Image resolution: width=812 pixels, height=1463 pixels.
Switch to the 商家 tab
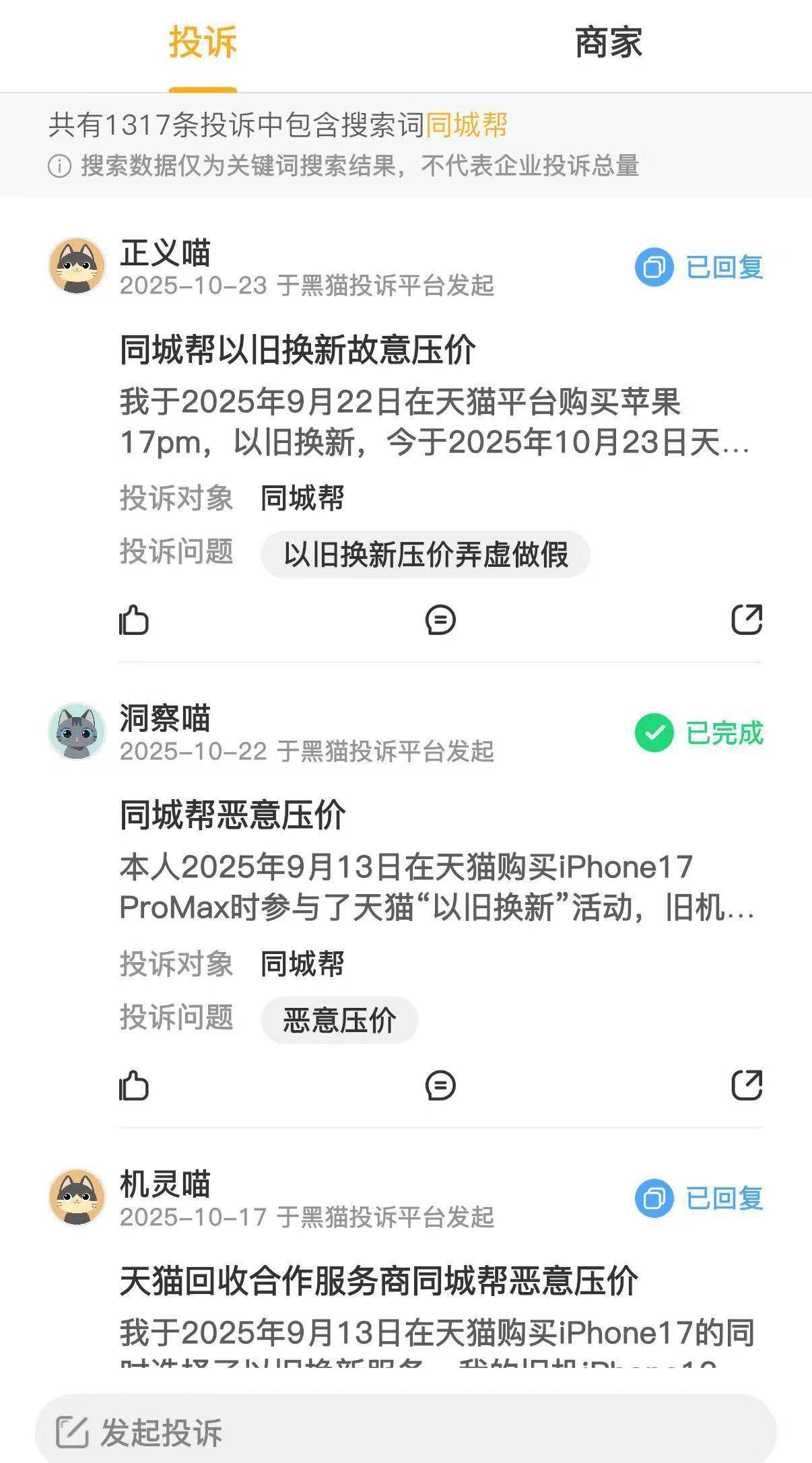tap(608, 43)
